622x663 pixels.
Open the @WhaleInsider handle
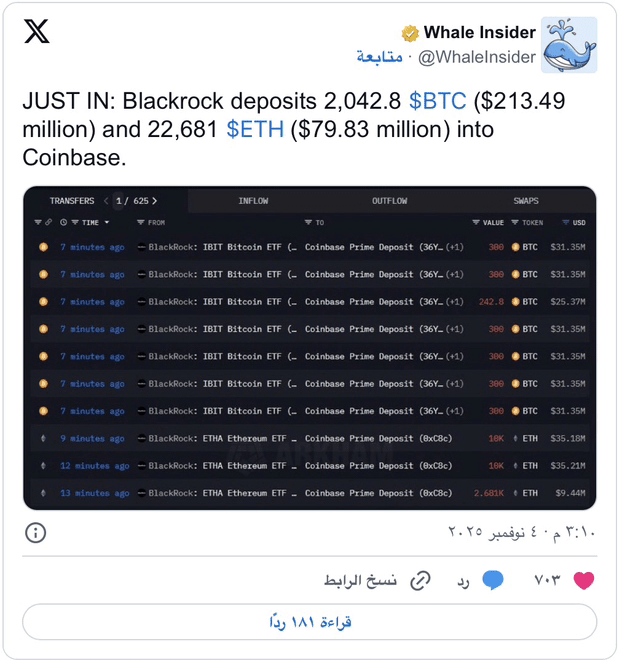pos(476,57)
